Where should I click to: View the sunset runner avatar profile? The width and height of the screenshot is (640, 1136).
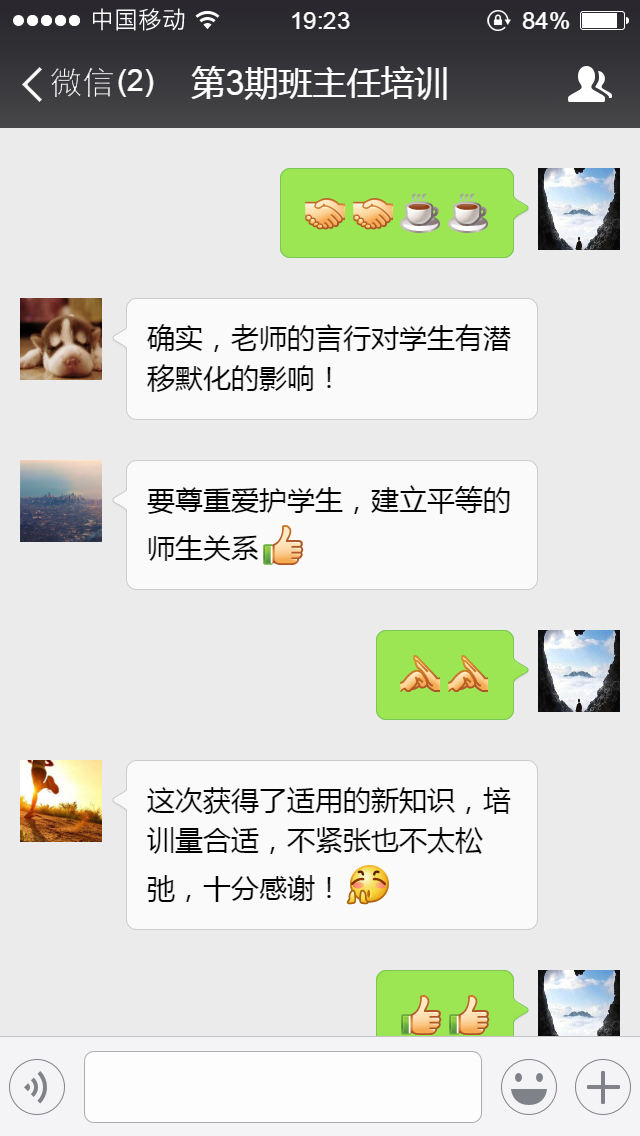click(61, 801)
